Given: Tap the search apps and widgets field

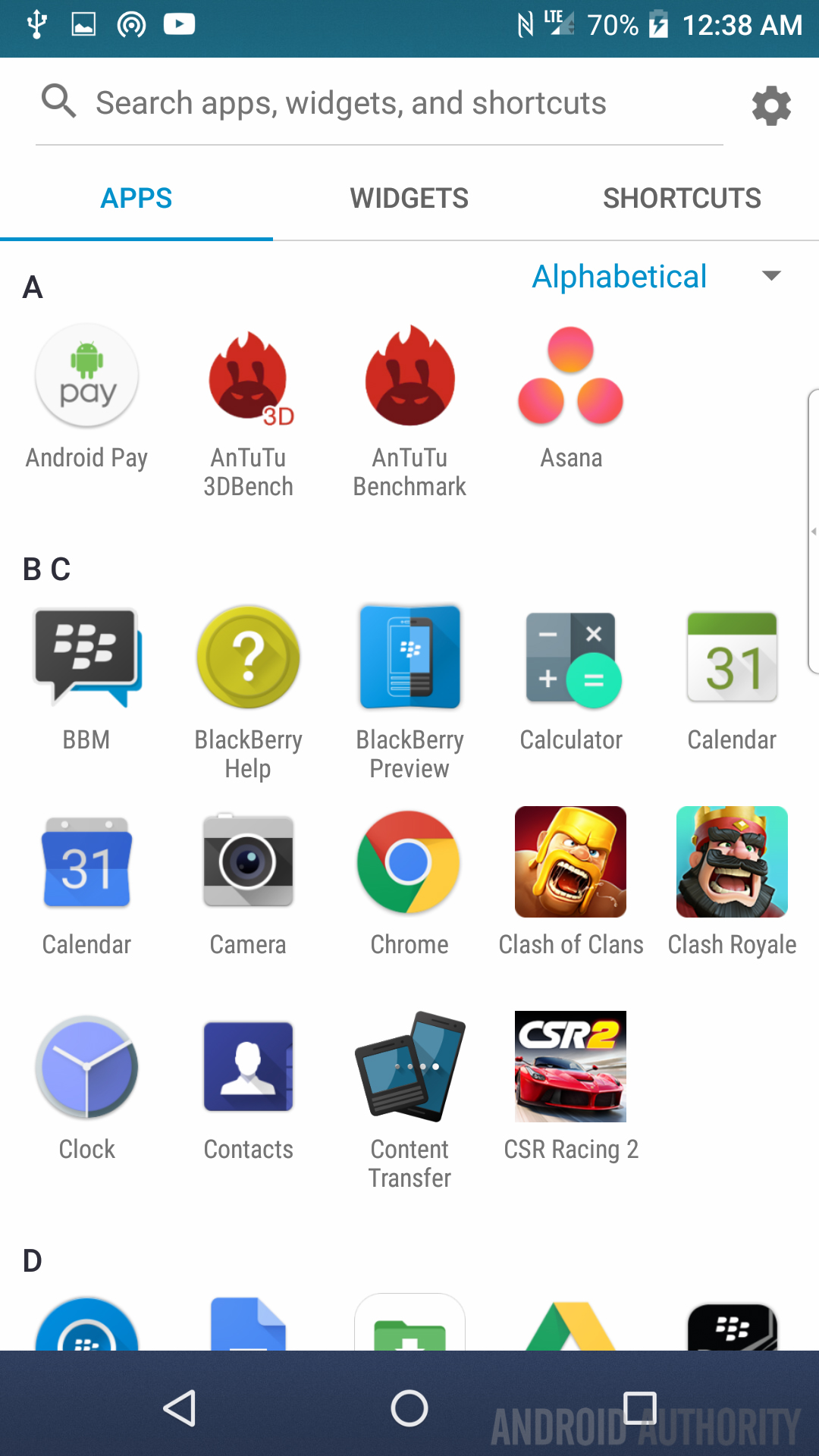Looking at the screenshot, I should click(x=350, y=103).
